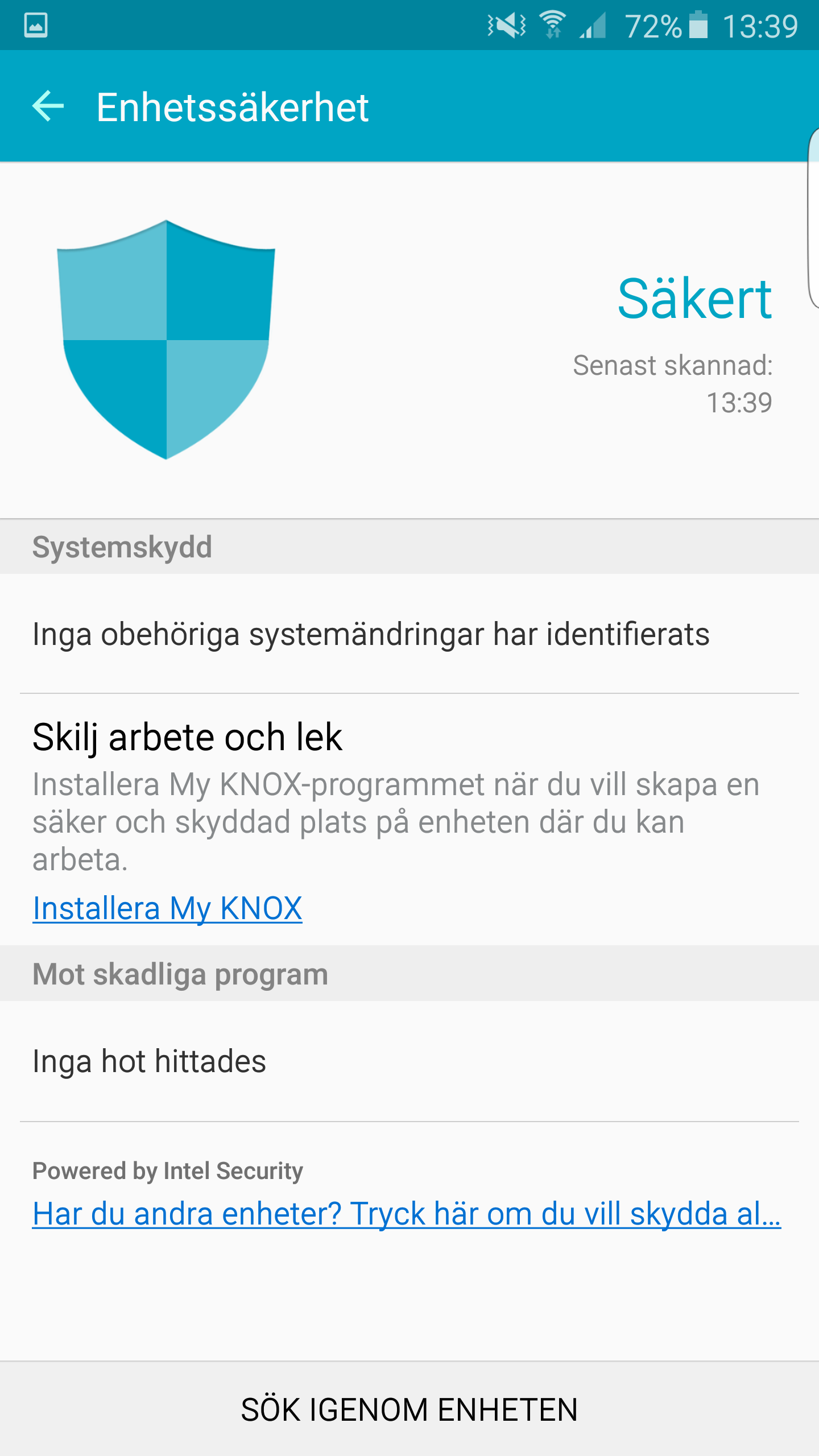The image size is (819, 1456).
Task: Open the 'Inga hot hittades' row
Action: pos(409,1061)
